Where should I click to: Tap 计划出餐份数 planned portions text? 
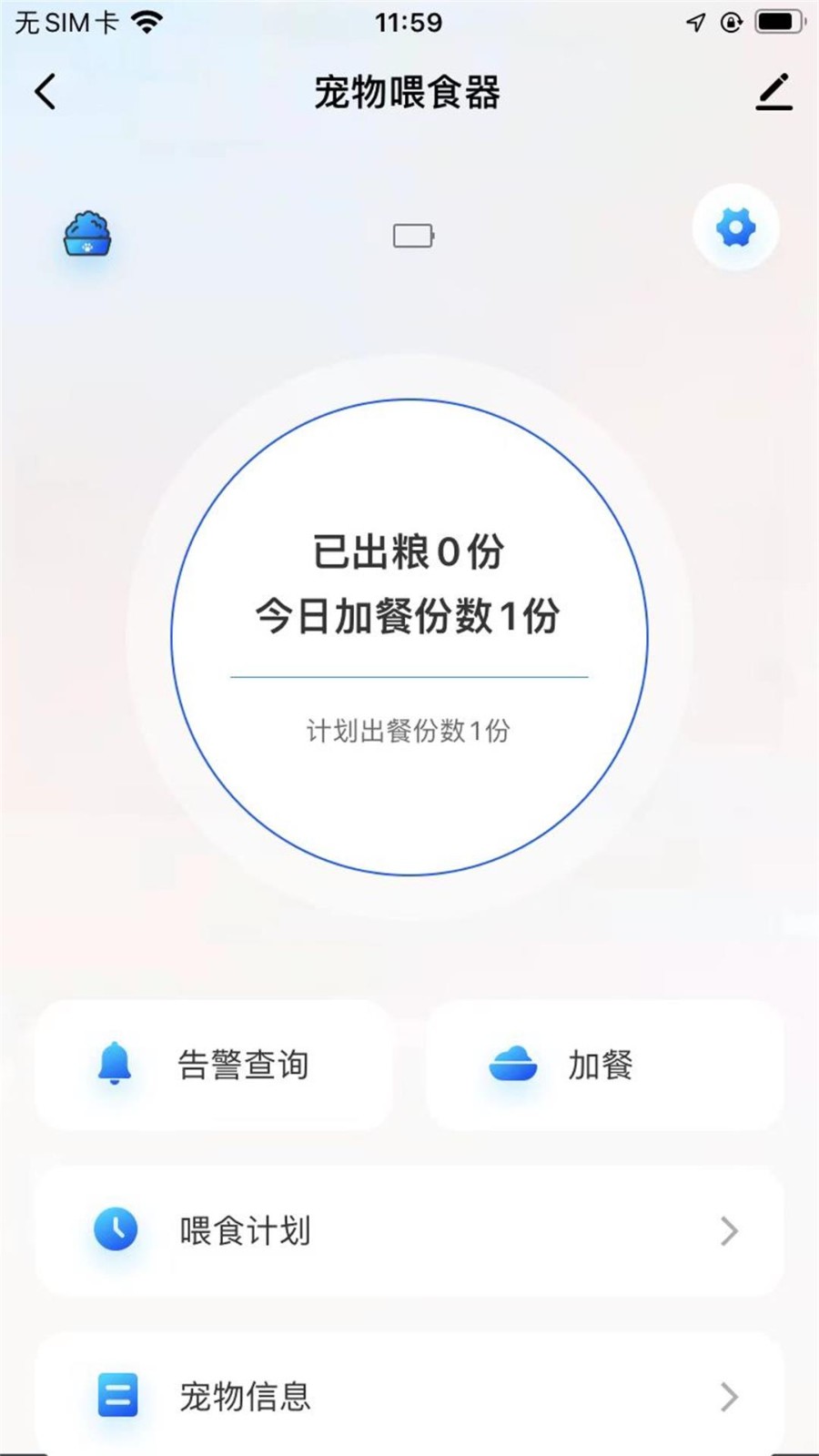pos(409,730)
